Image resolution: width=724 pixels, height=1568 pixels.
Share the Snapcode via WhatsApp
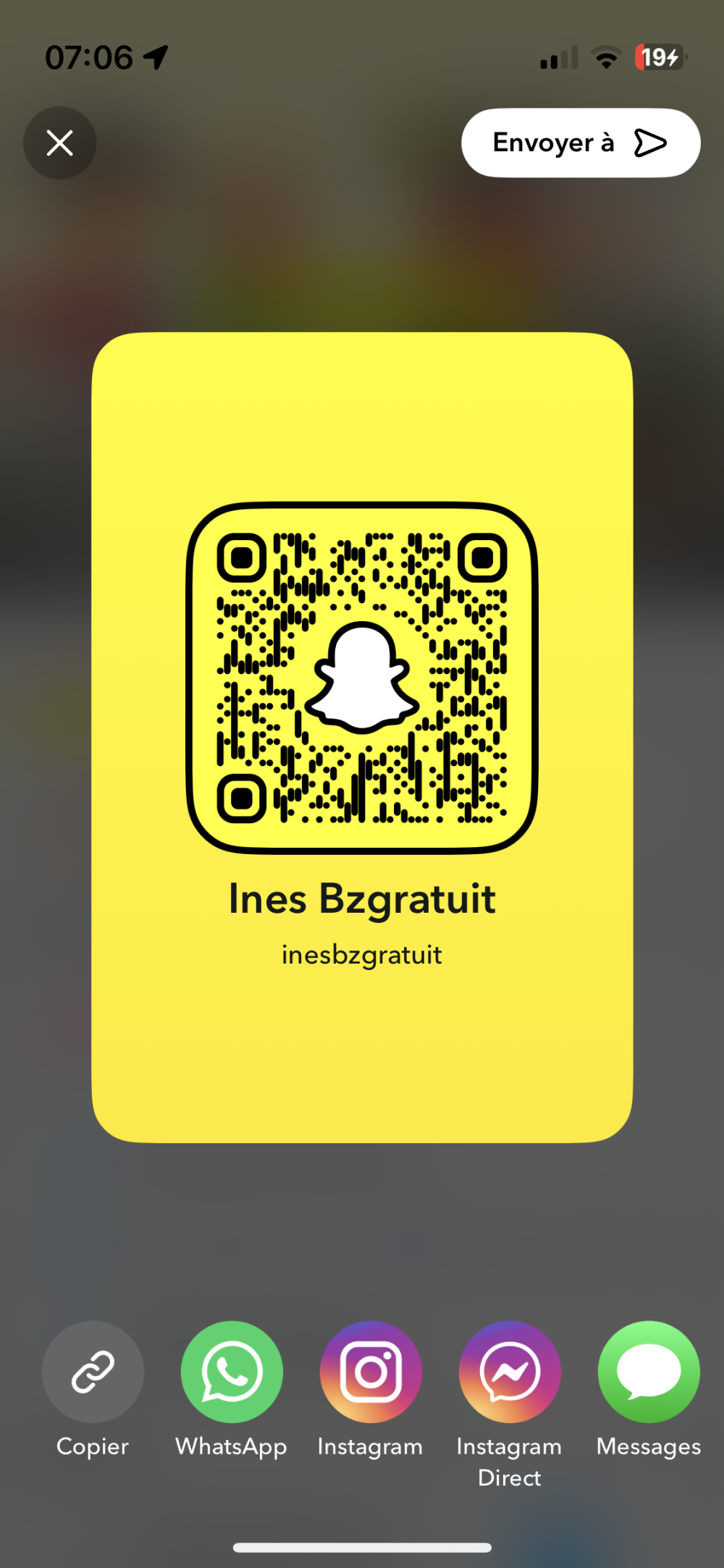click(x=232, y=1372)
